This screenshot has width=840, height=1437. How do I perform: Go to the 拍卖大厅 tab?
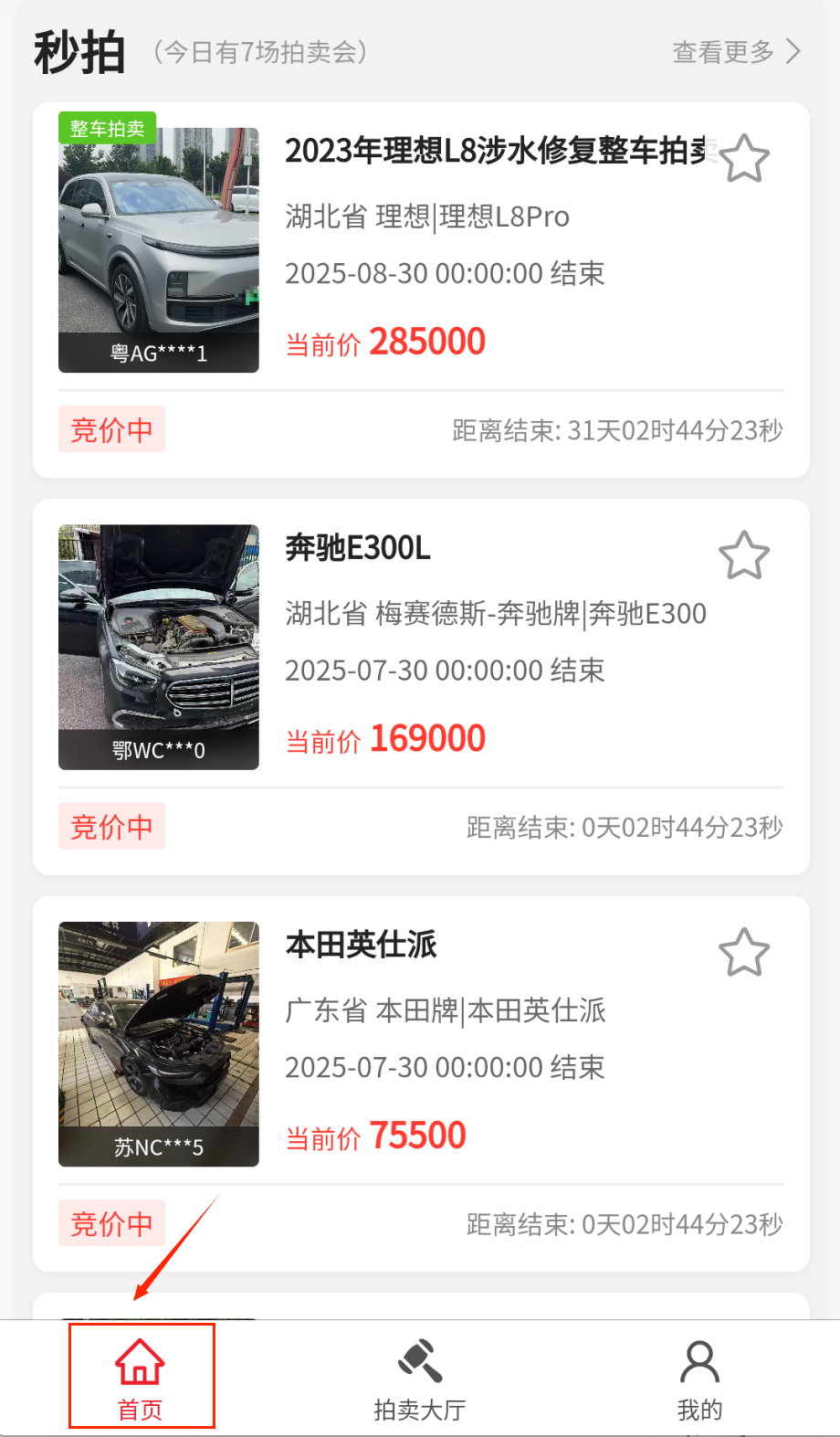pyautogui.click(x=420, y=1379)
